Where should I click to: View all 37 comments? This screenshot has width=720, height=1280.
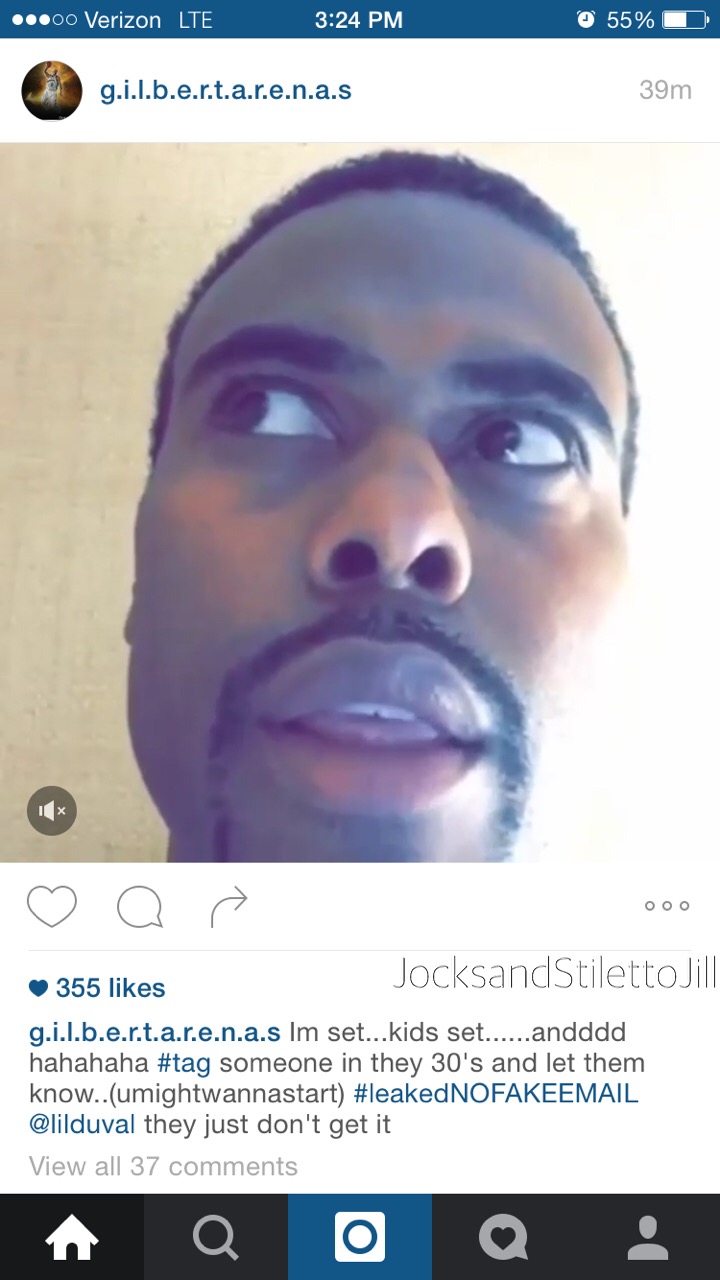pos(163,1166)
